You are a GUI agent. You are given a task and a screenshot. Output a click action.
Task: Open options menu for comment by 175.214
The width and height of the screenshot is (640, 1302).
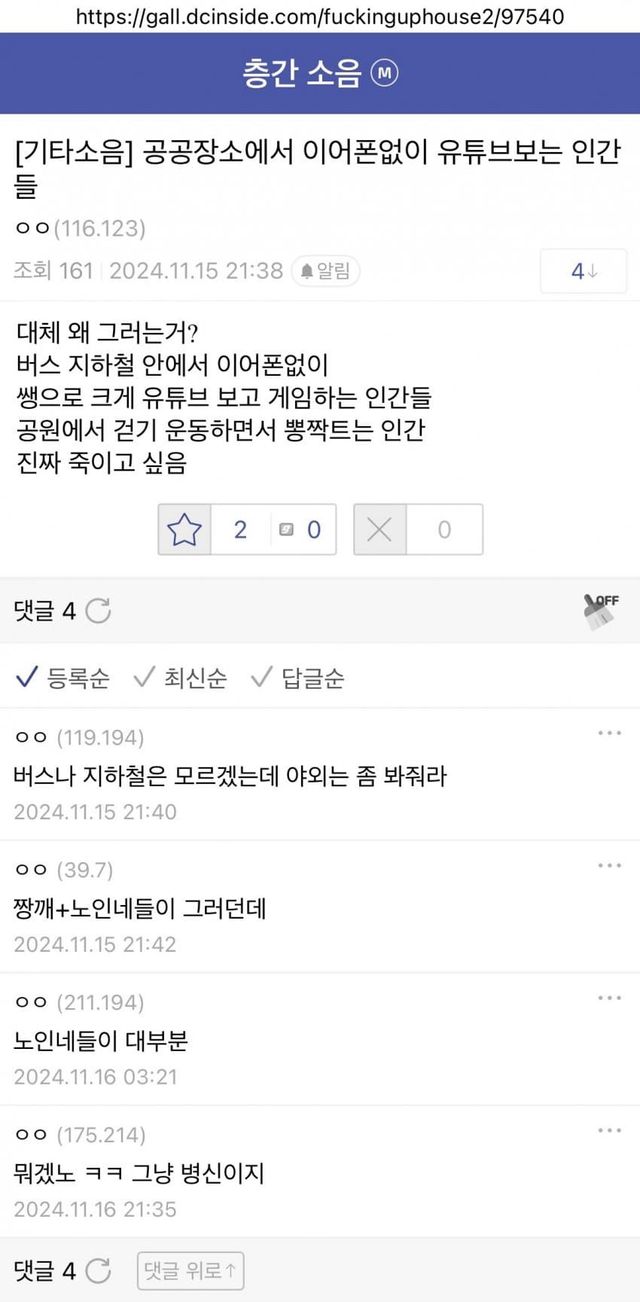click(609, 1130)
